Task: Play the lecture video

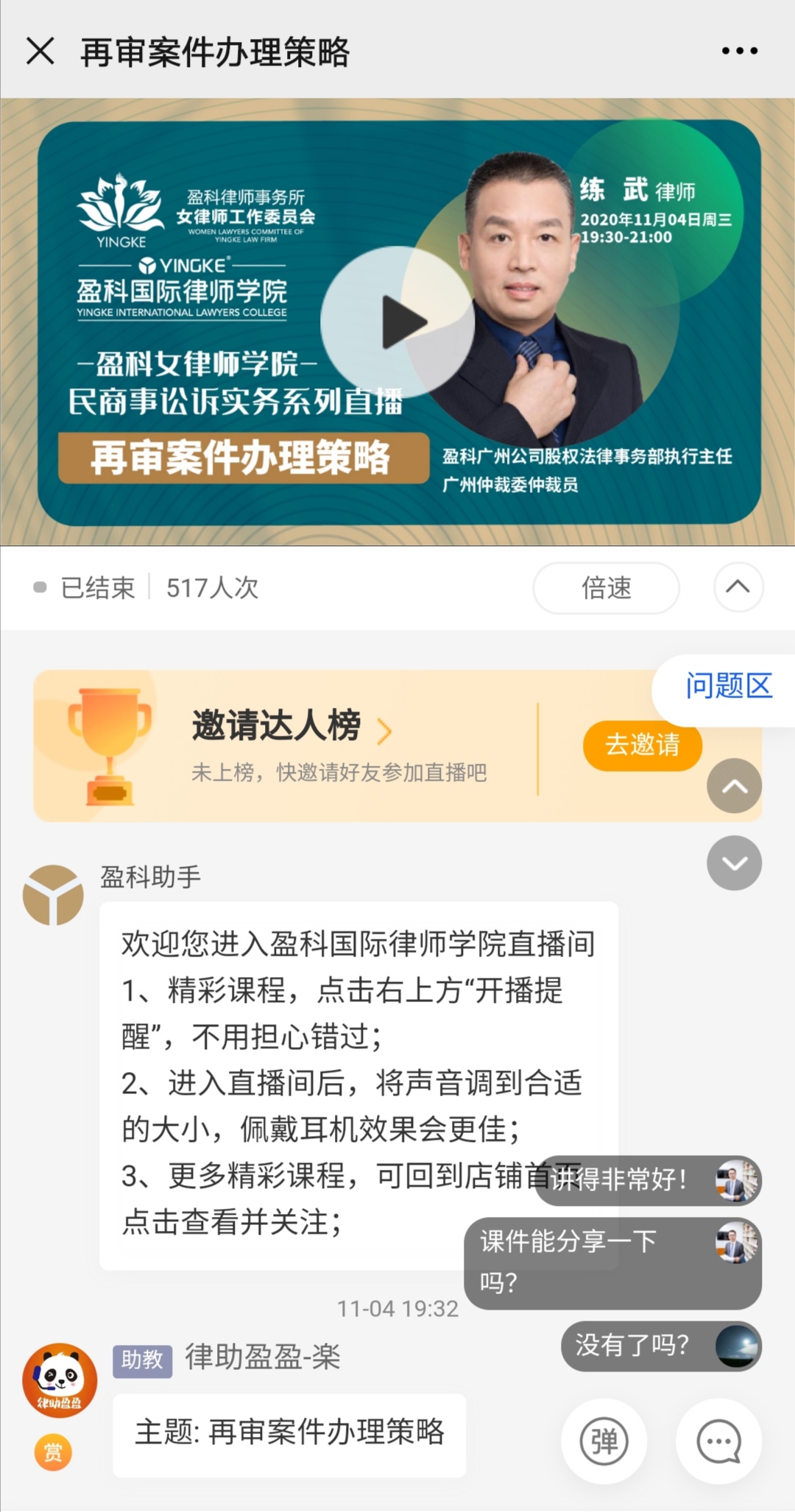Action: point(397,322)
